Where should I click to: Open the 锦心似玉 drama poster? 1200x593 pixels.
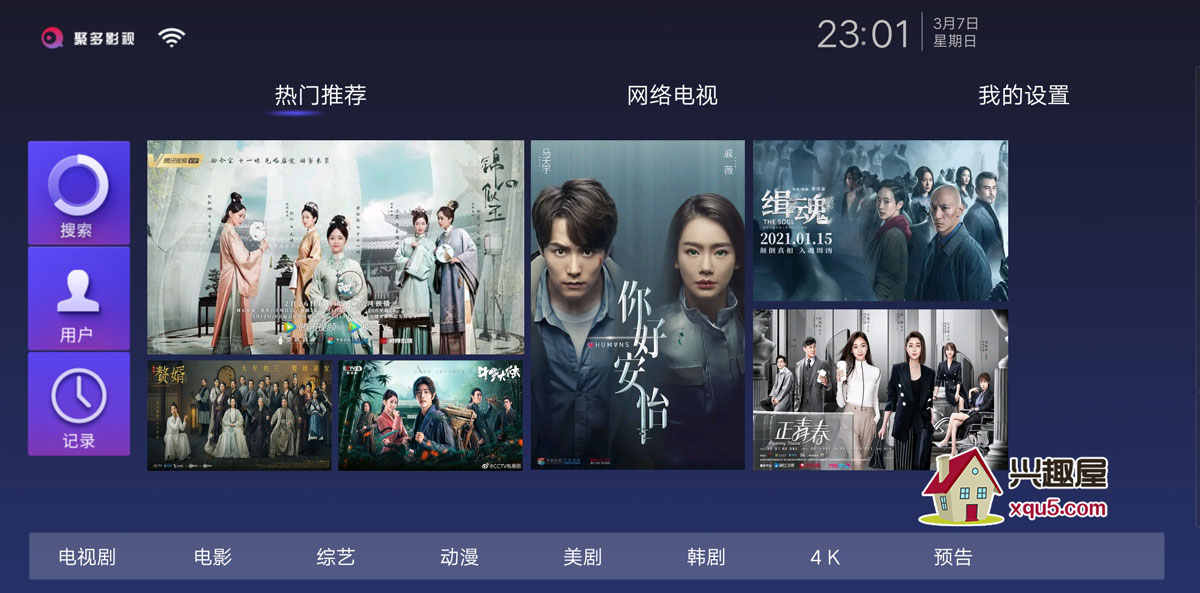335,247
